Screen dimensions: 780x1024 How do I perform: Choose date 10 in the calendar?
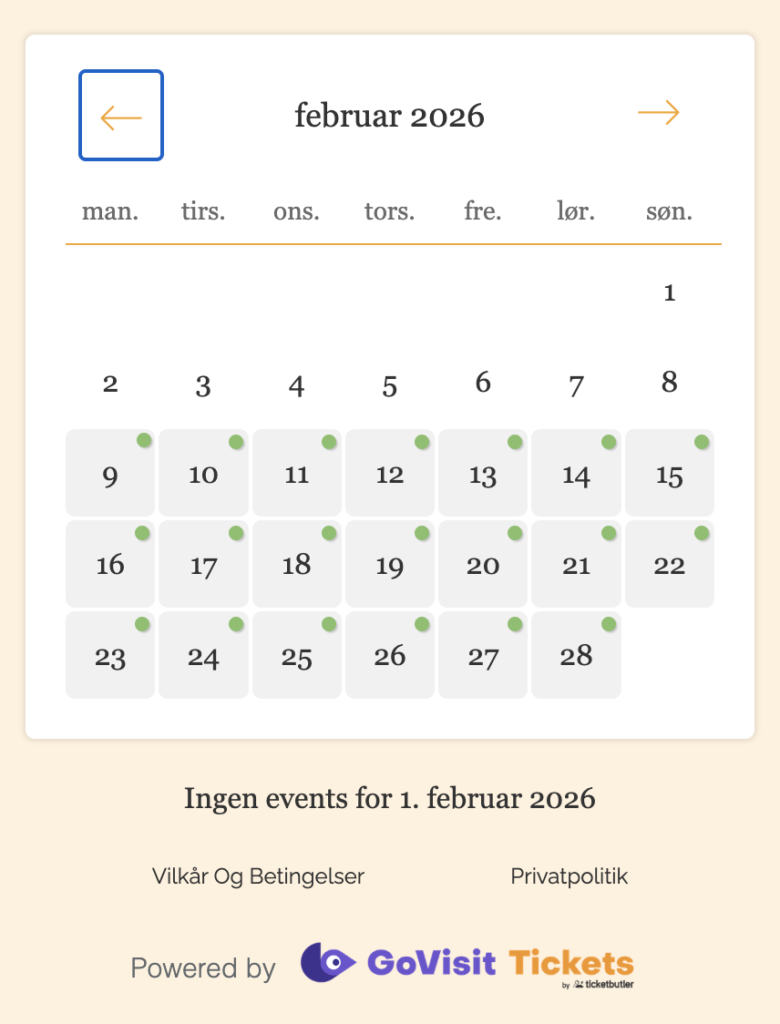(x=203, y=473)
